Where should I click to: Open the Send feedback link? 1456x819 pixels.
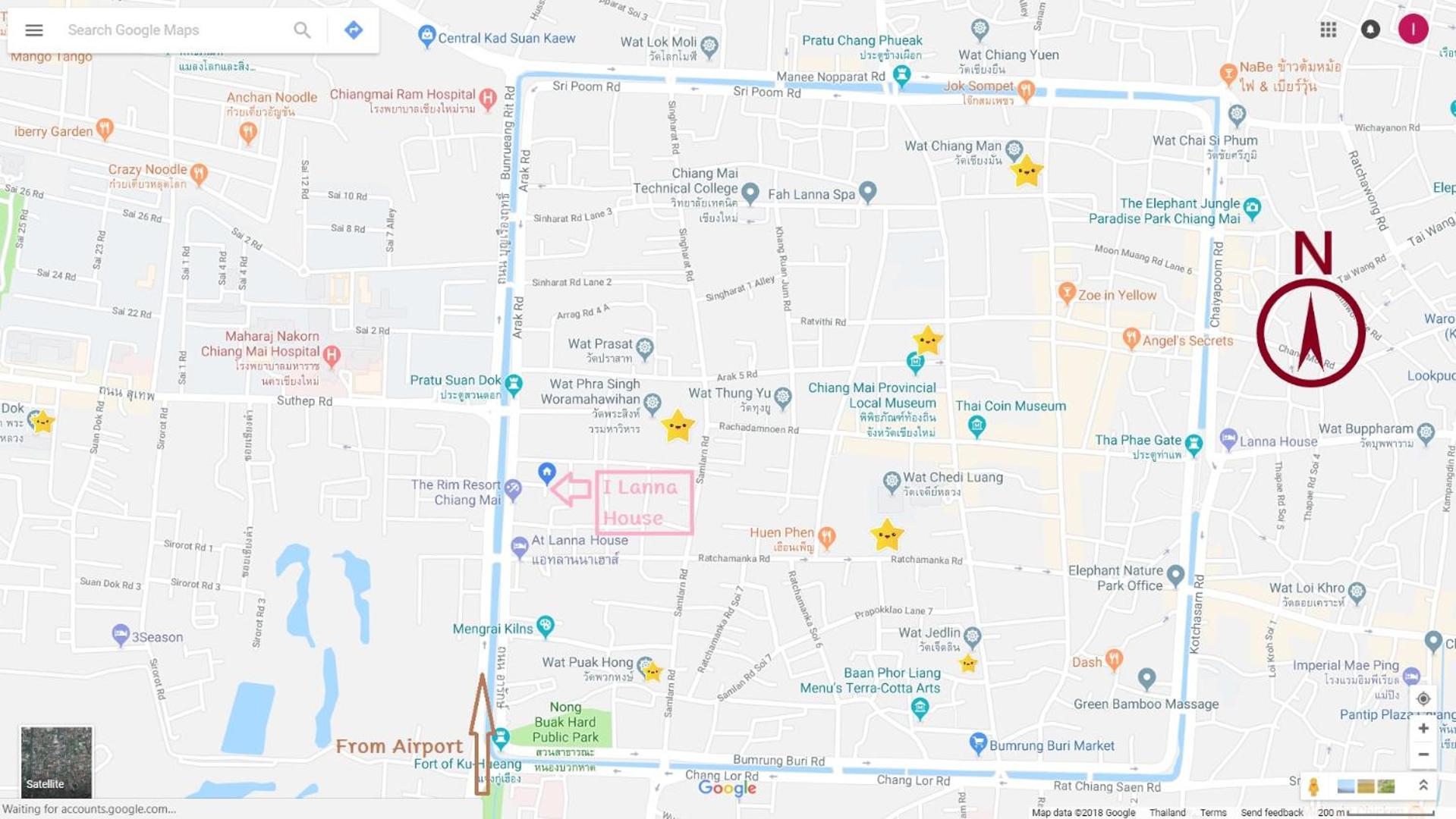click(x=1272, y=812)
